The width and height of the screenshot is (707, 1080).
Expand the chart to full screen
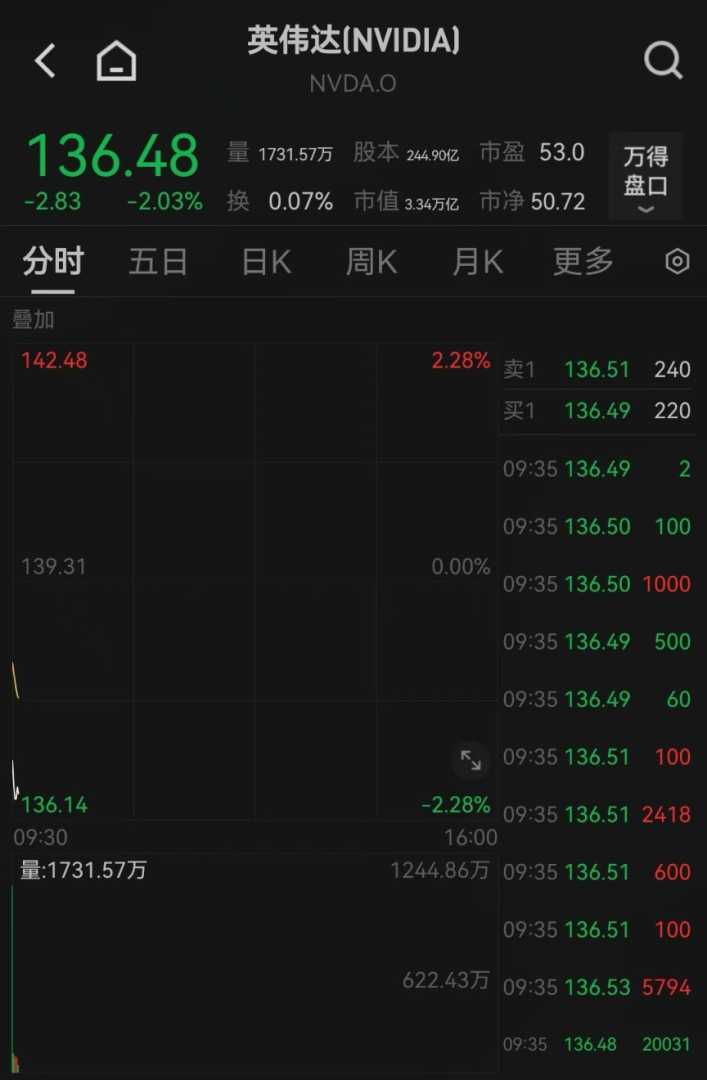tap(471, 760)
